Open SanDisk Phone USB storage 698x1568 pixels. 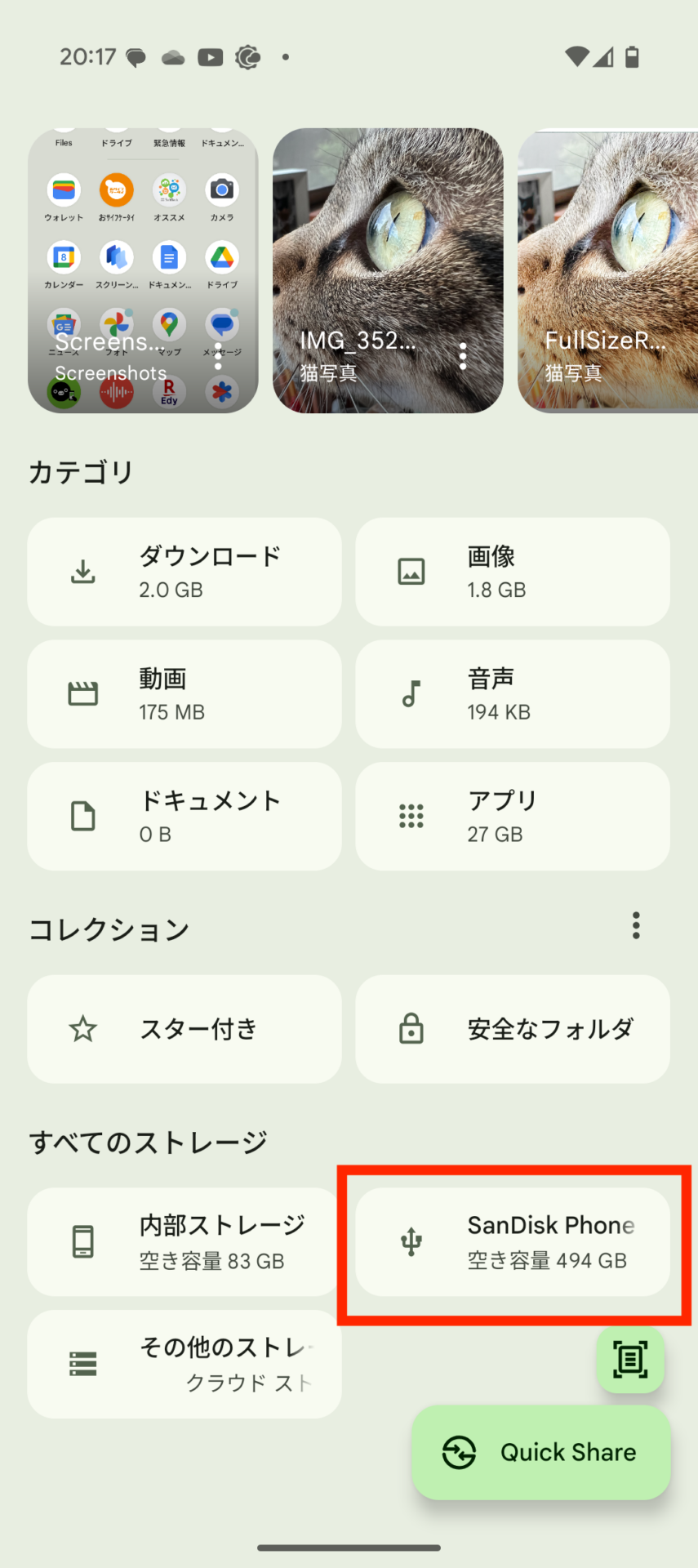coord(513,1241)
